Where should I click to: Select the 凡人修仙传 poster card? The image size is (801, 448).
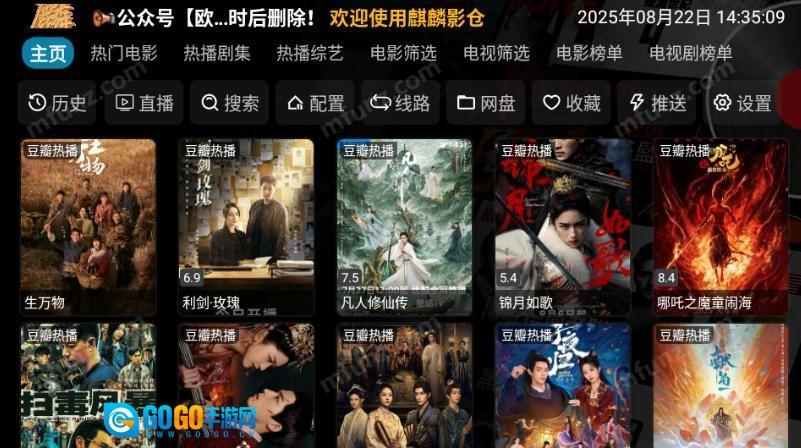pyautogui.click(x=404, y=225)
